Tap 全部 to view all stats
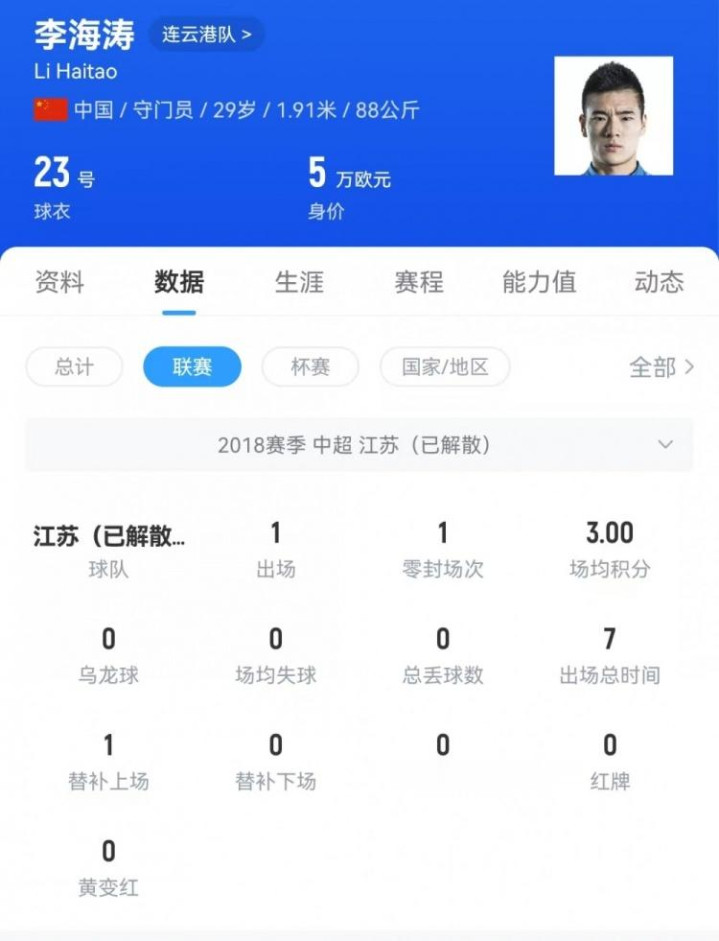This screenshot has height=941, width=719. (661, 367)
